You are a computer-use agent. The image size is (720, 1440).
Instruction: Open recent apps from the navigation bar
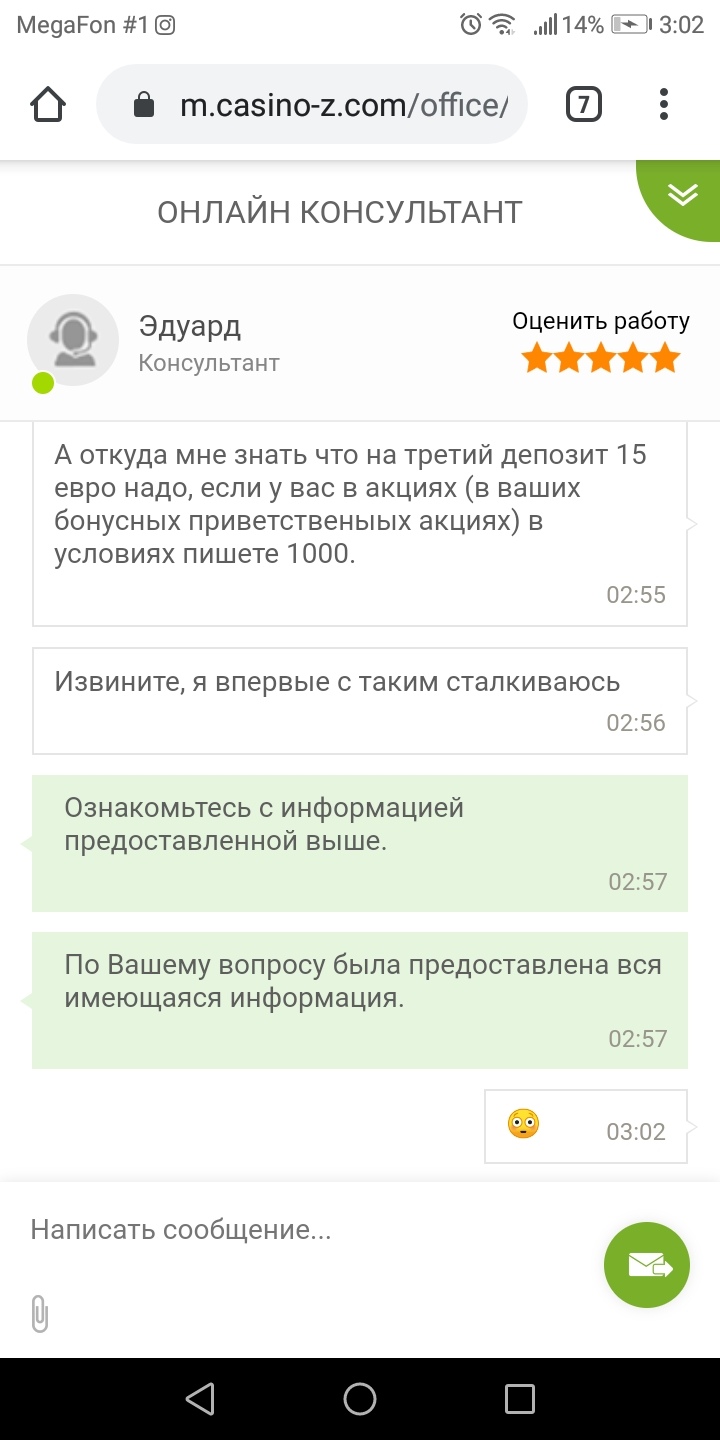point(520,1399)
